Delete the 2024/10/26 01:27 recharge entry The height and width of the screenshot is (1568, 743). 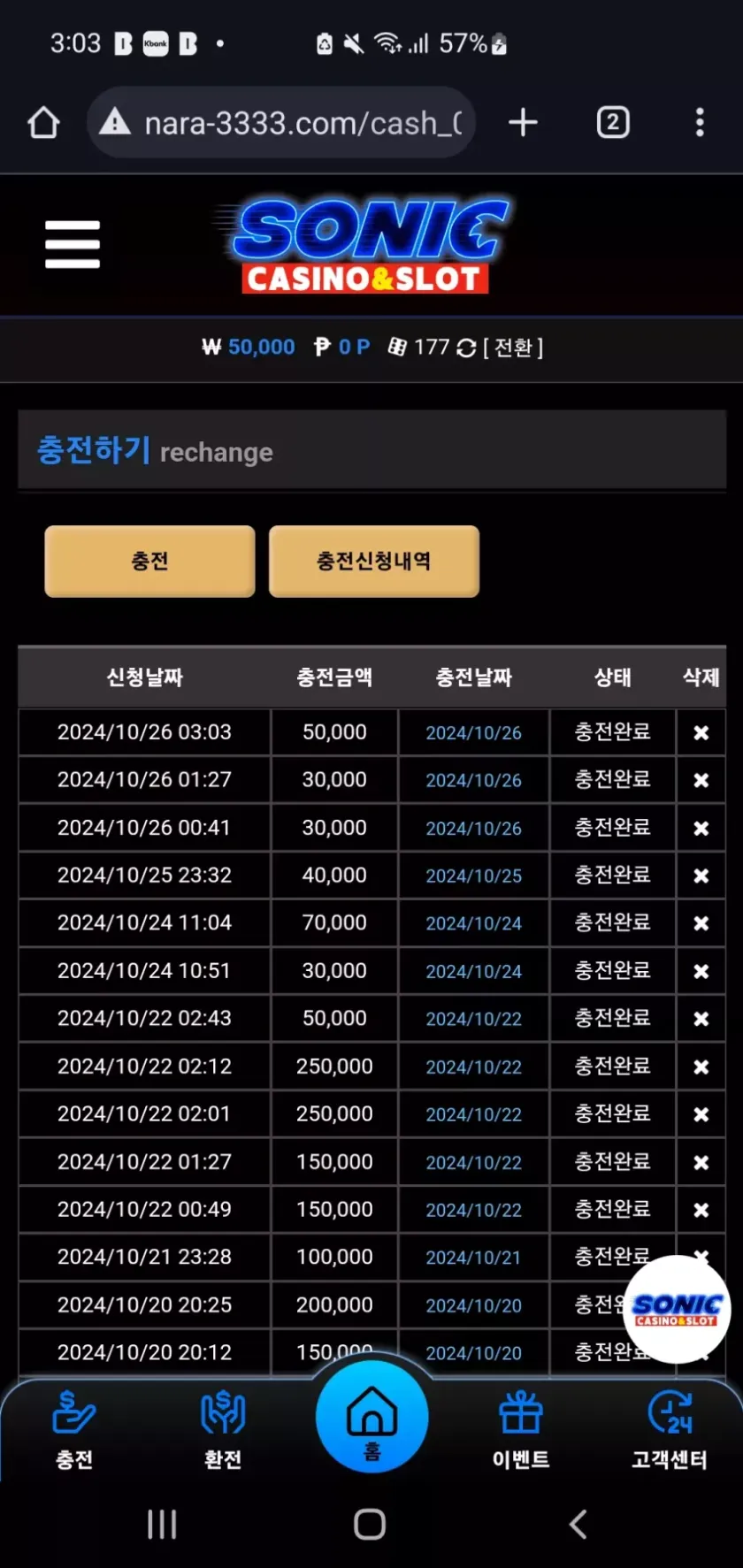pyautogui.click(x=701, y=780)
